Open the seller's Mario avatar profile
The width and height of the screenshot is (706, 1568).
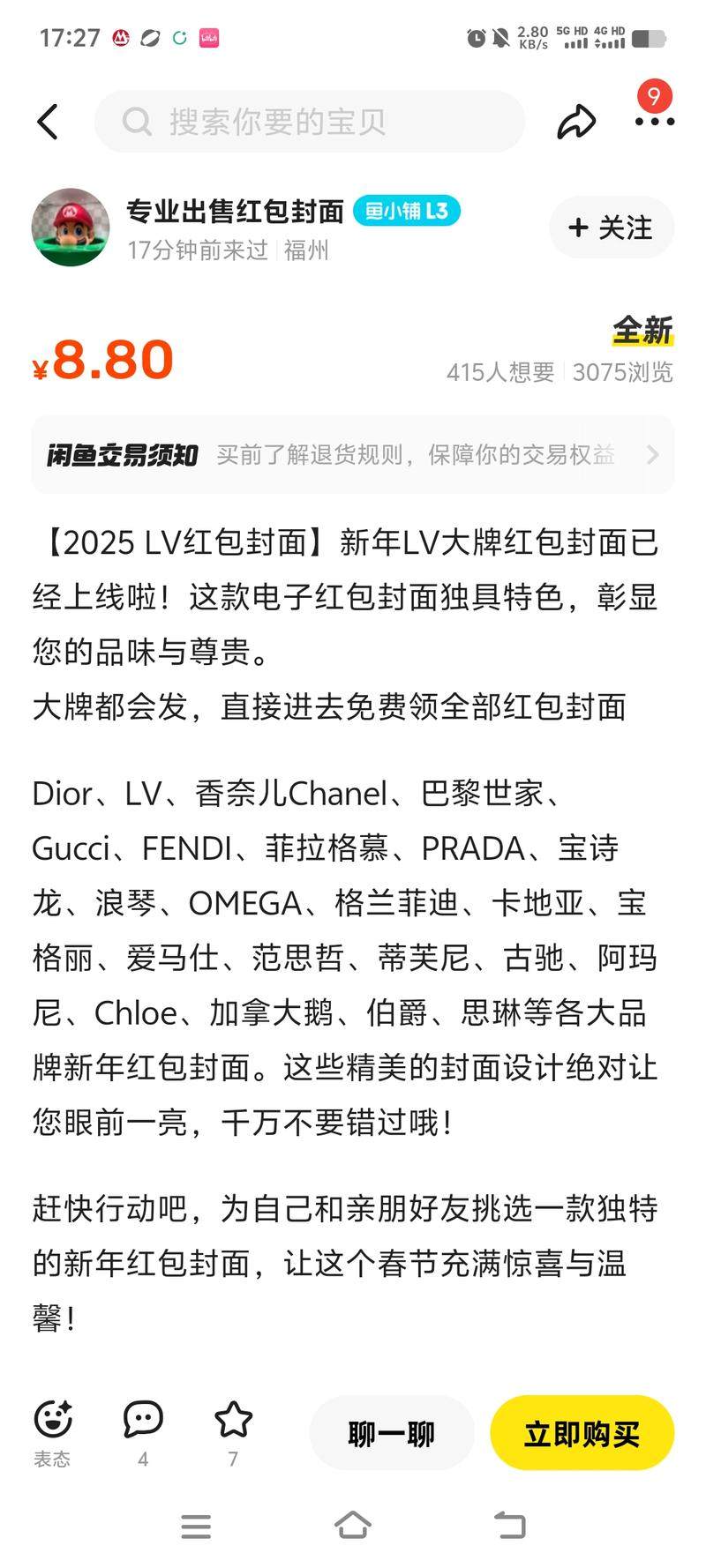(x=71, y=228)
